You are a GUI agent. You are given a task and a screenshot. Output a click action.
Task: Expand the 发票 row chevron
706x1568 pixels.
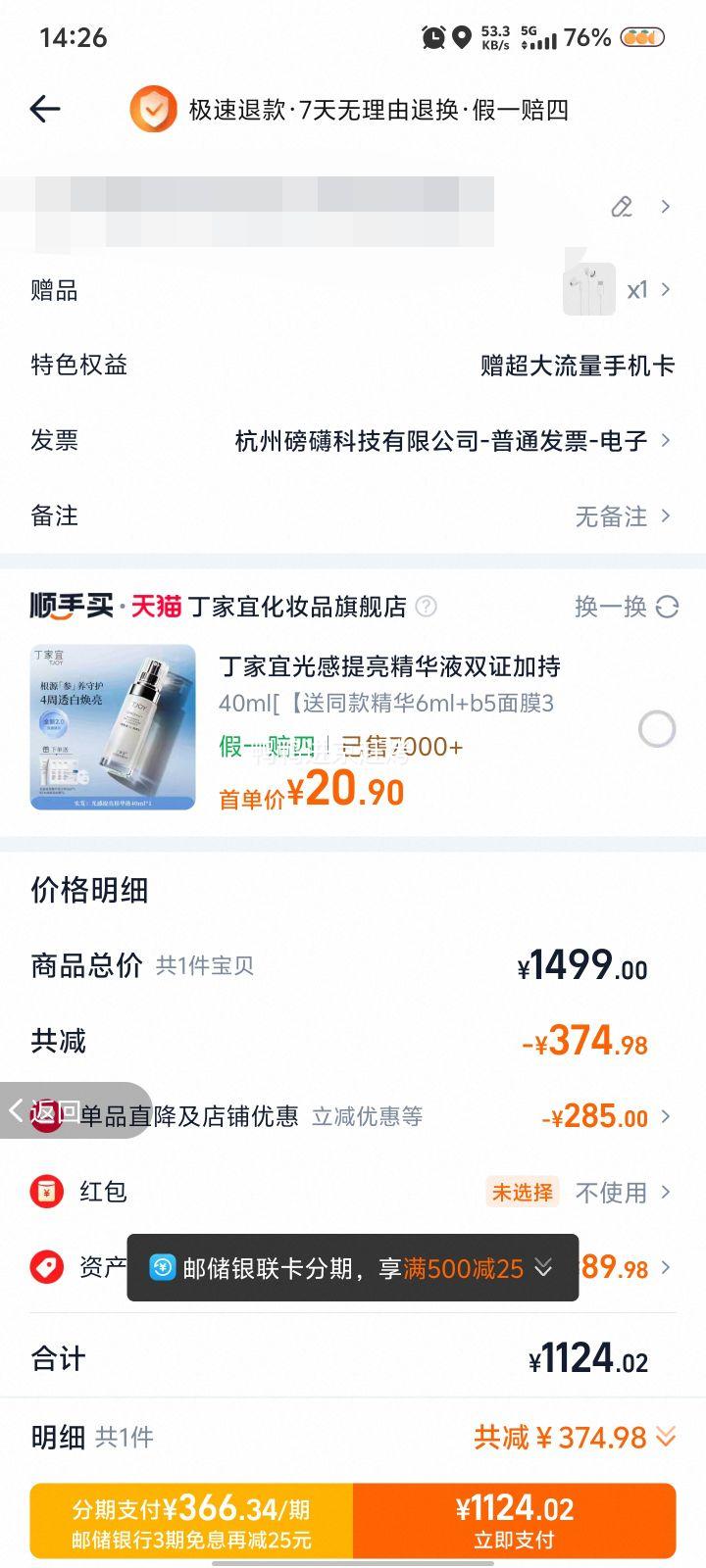(666, 441)
